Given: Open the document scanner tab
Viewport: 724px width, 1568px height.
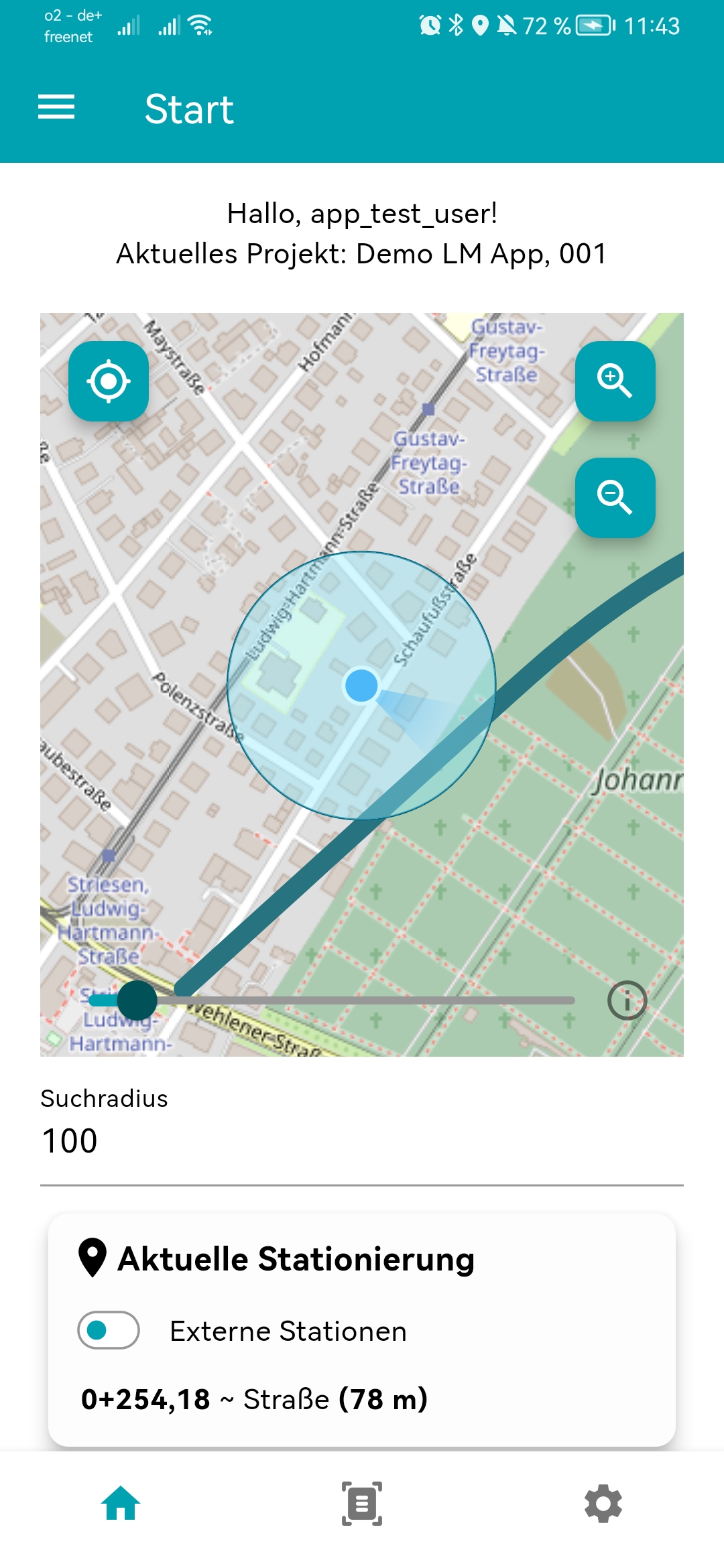Looking at the screenshot, I should click(x=362, y=1503).
